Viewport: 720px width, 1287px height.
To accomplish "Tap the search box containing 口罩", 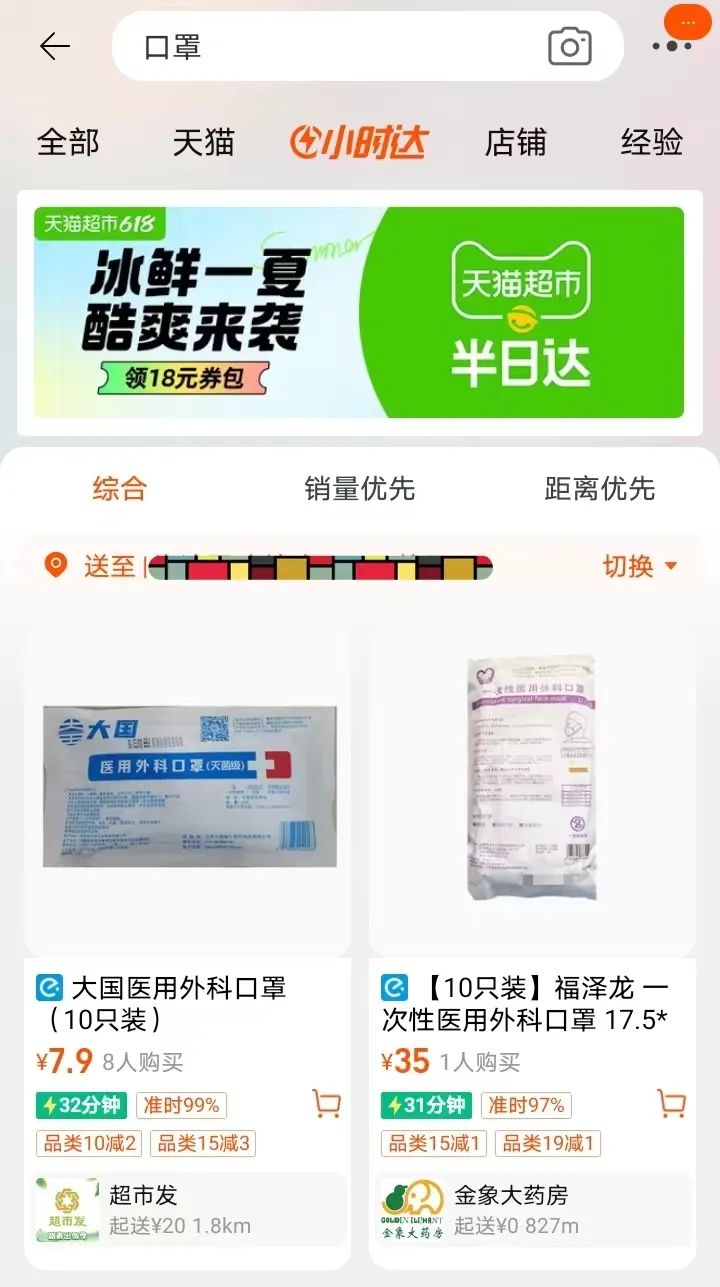I will point(330,46).
